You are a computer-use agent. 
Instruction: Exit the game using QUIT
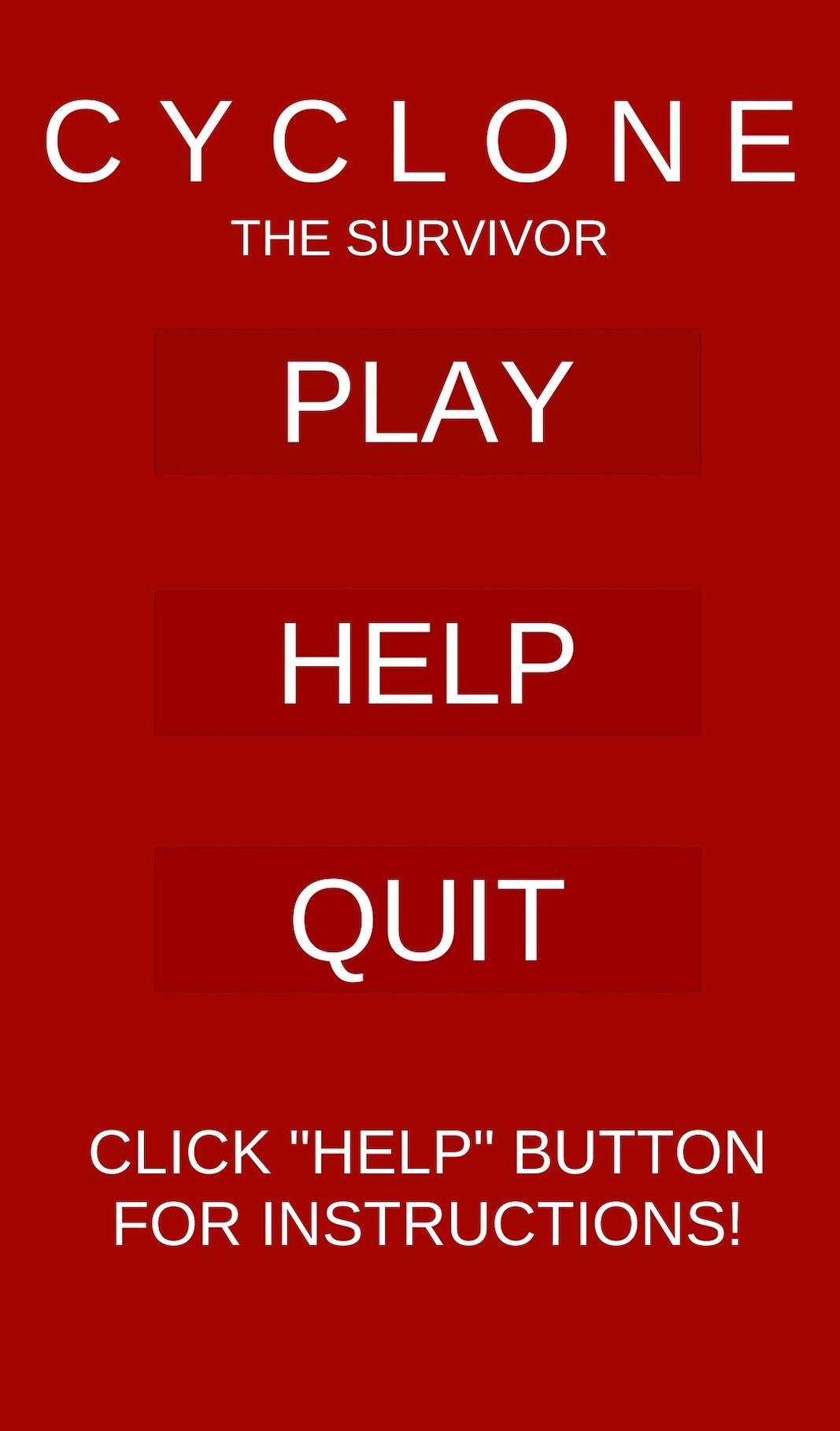[x=427, y=920]
